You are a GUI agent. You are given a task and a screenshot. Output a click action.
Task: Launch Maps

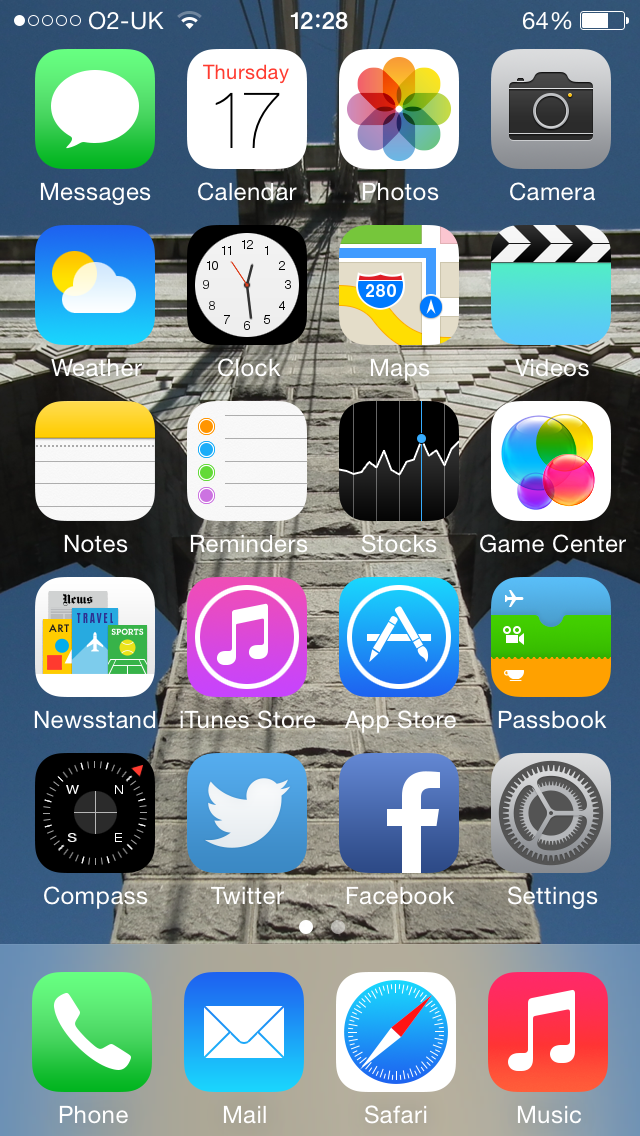399,285
